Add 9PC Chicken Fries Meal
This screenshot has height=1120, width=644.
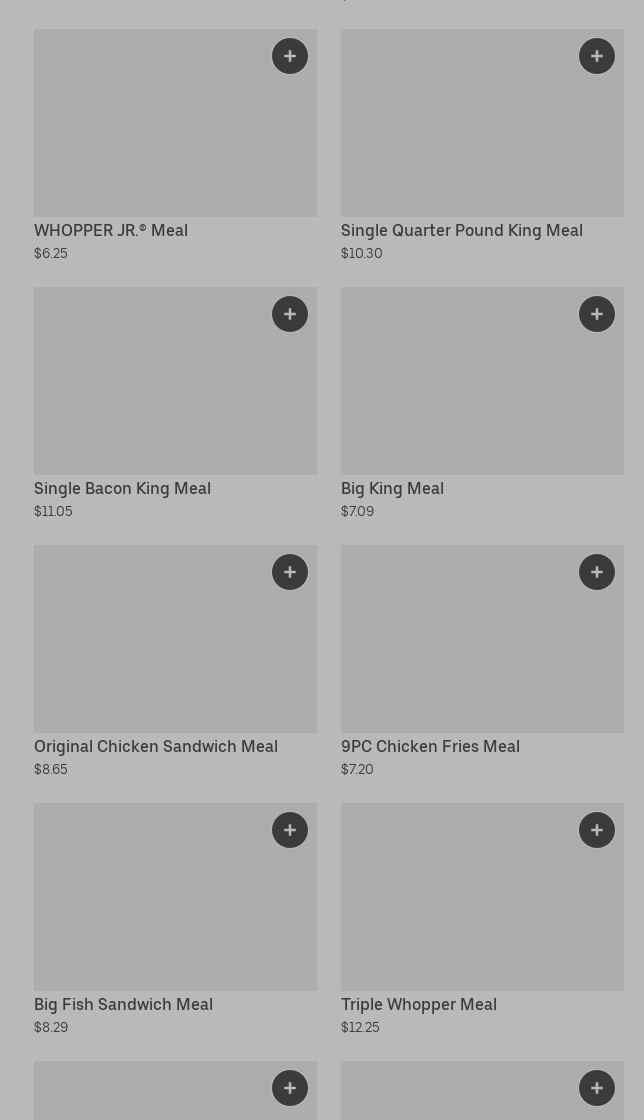[597, 572]
